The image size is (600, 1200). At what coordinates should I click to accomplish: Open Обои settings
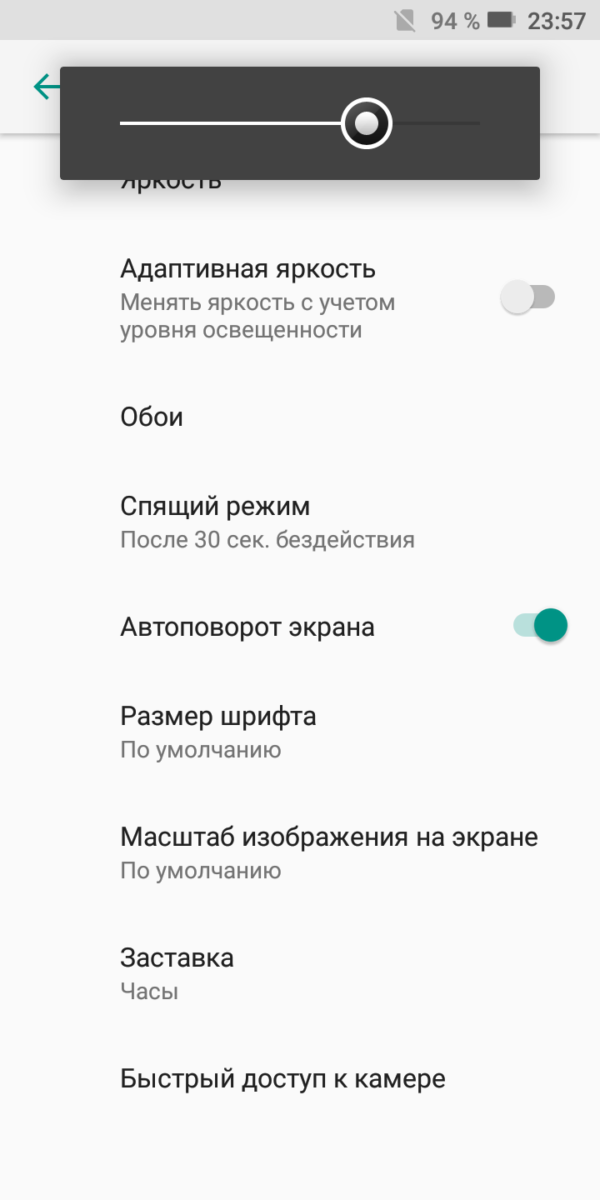(152, 417)
